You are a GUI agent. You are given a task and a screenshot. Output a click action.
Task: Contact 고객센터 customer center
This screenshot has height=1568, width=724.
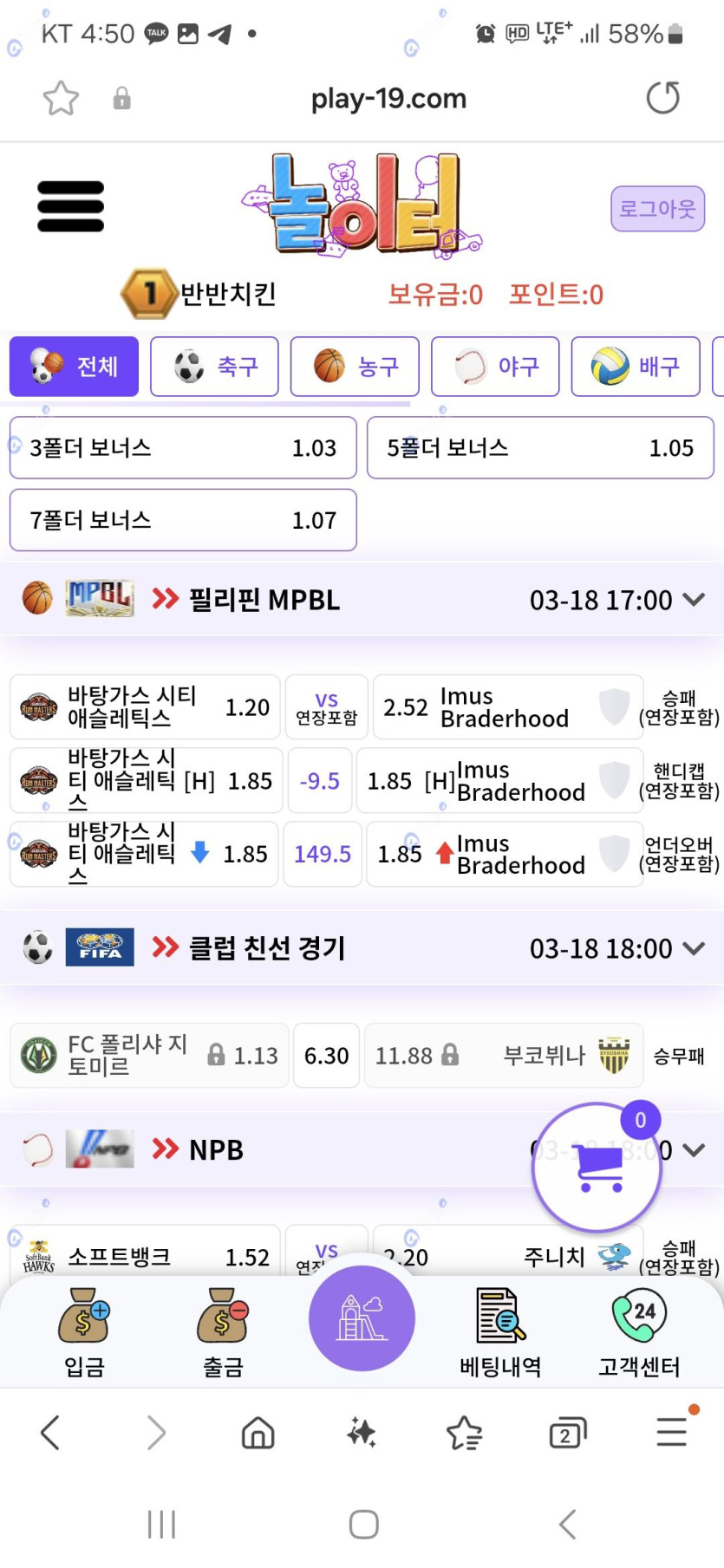pos(639,1333)
